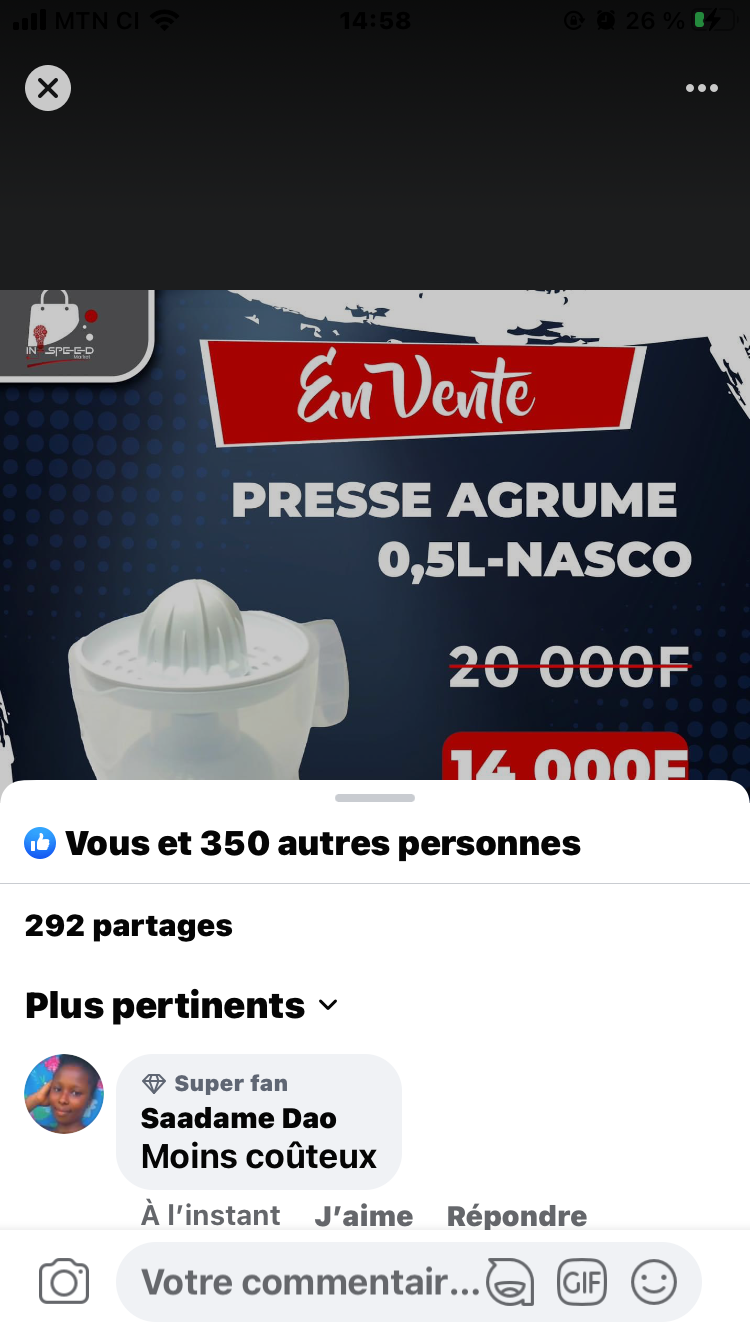This screenshot has height=1334, width=750.
Task: Open the GIF picker
Action: [582, 1282]
